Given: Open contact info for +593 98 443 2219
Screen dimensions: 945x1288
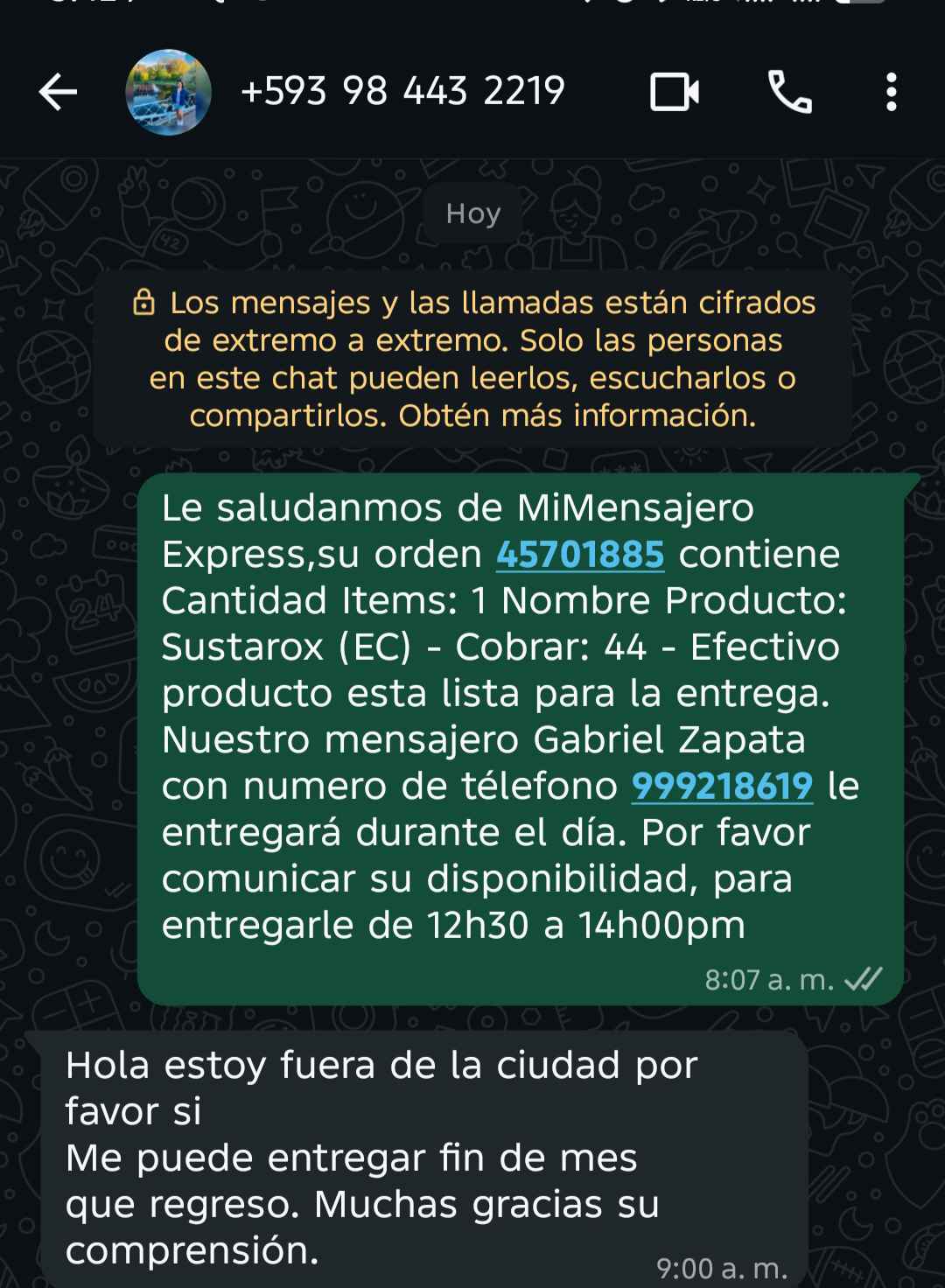Looking at the screenshot, I should pyautogui.click(x=402, y=91).
